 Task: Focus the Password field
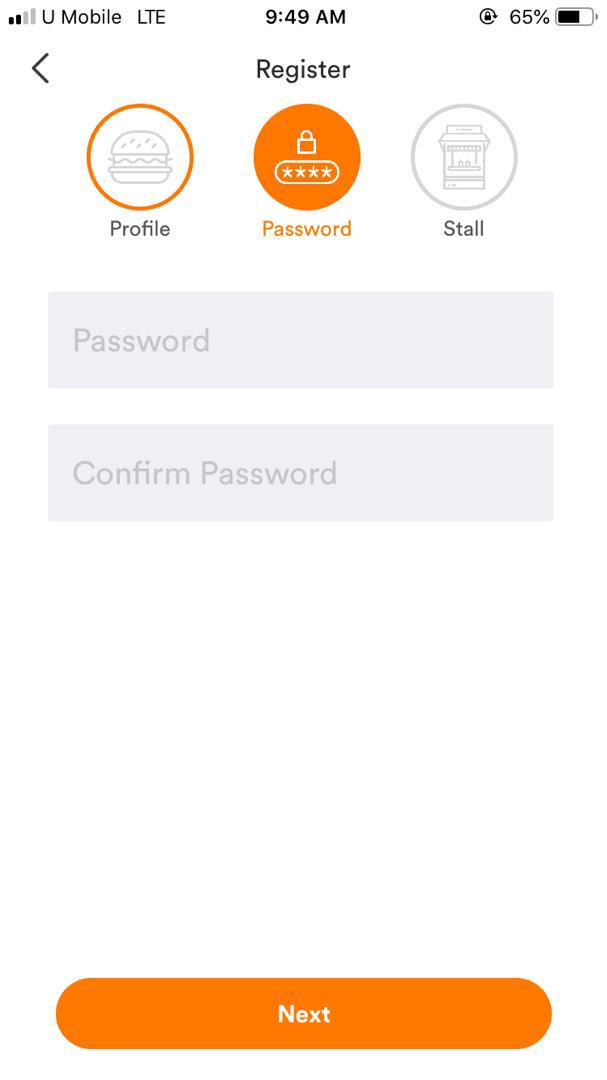(x=300, y=340)
